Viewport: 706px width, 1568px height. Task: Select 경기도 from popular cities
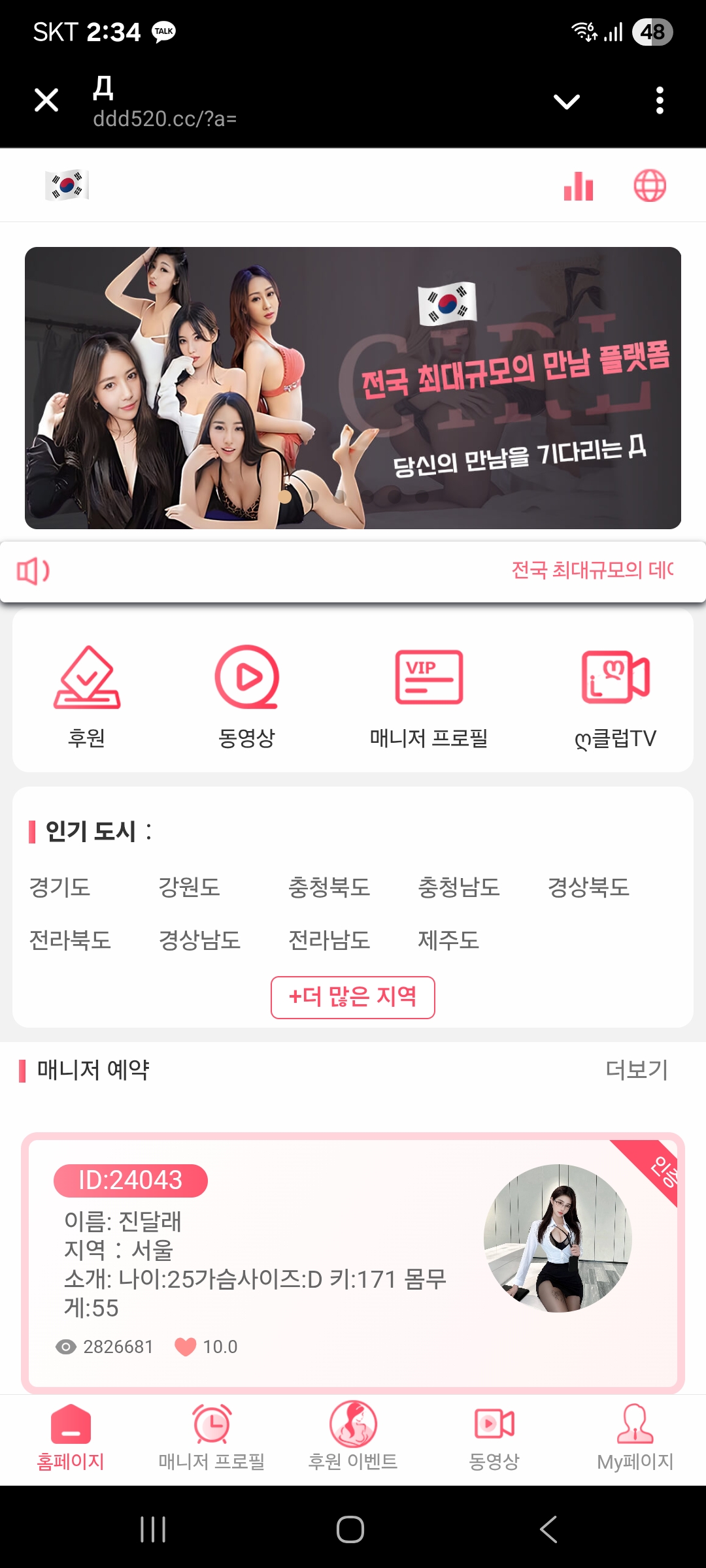pyautogui.click(x=59, y=887)
